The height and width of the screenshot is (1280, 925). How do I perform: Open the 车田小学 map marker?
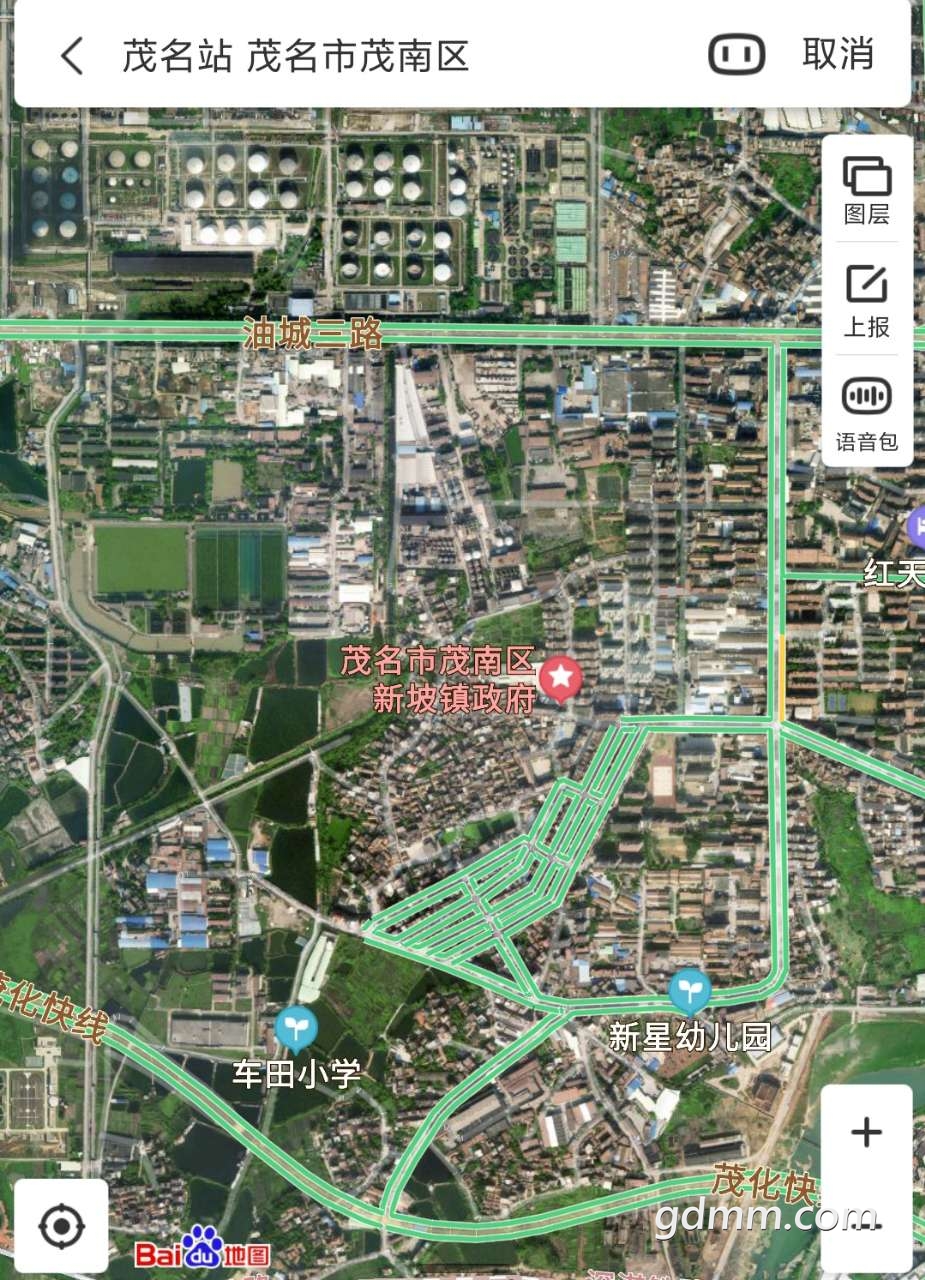pos(296,1028)
